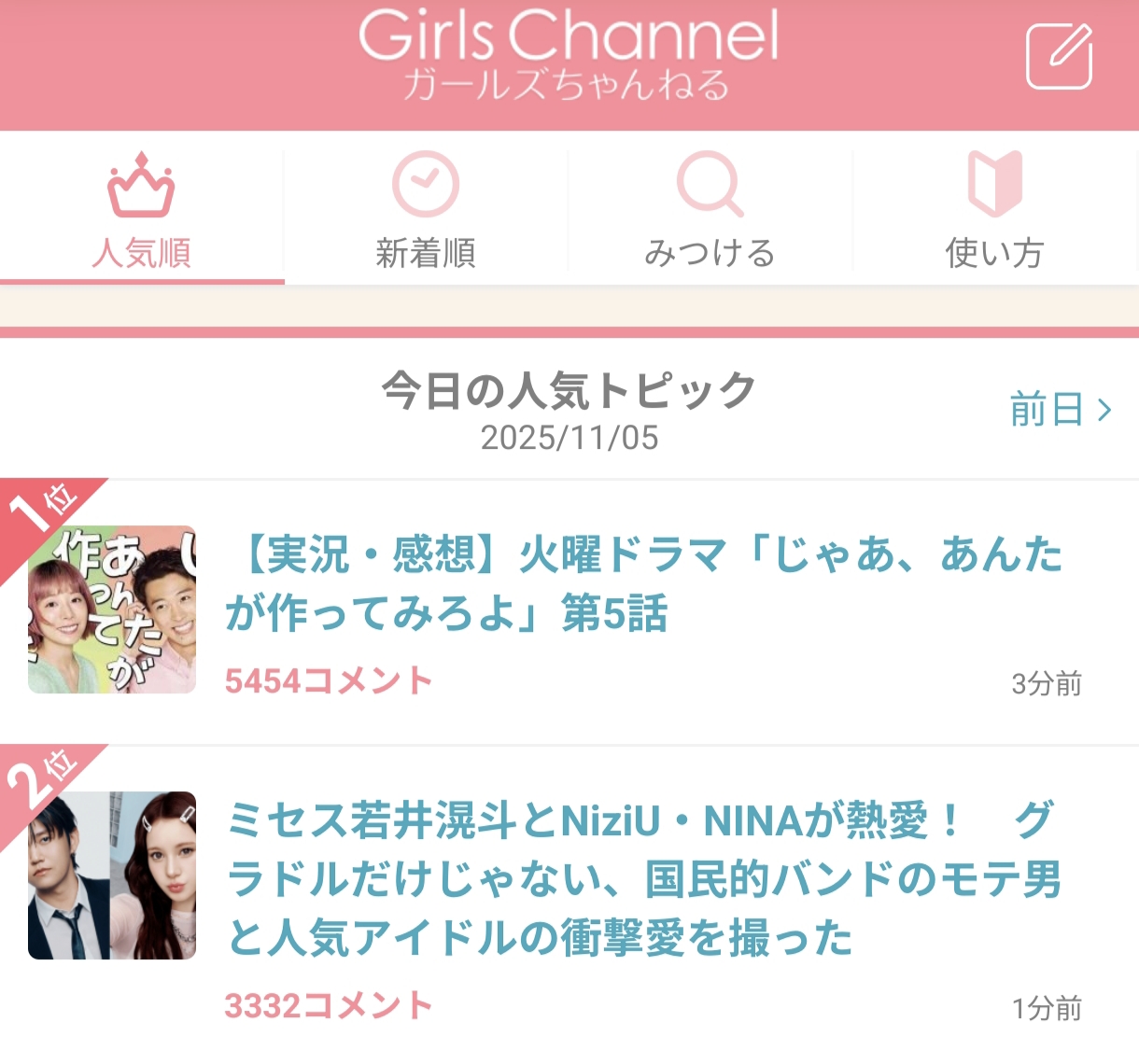View 前日 popular topics
This screenshot has width=1139, height=1064.
1061,410
